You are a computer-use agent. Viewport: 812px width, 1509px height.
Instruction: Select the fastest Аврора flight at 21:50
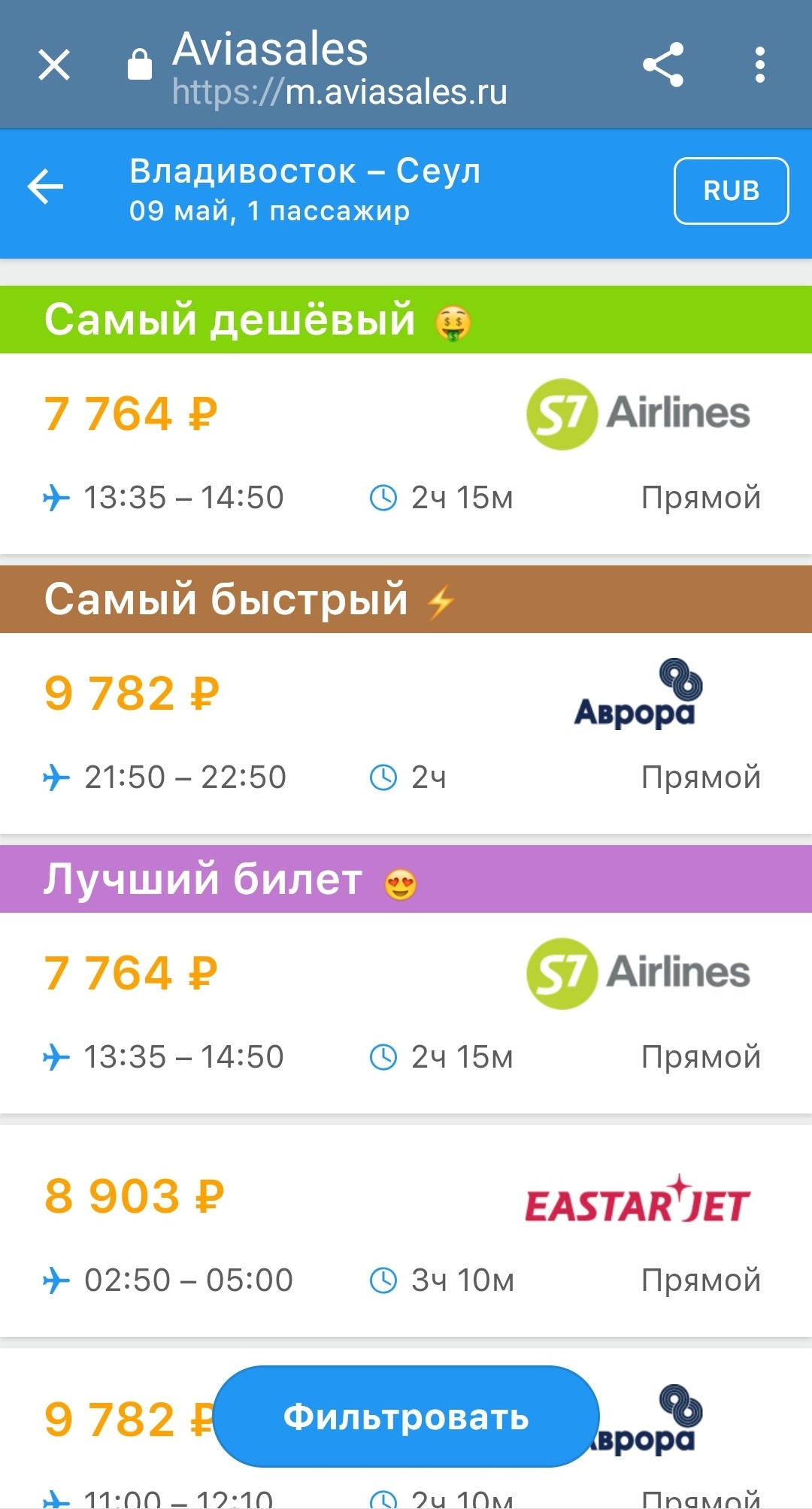tap(406, 733)
